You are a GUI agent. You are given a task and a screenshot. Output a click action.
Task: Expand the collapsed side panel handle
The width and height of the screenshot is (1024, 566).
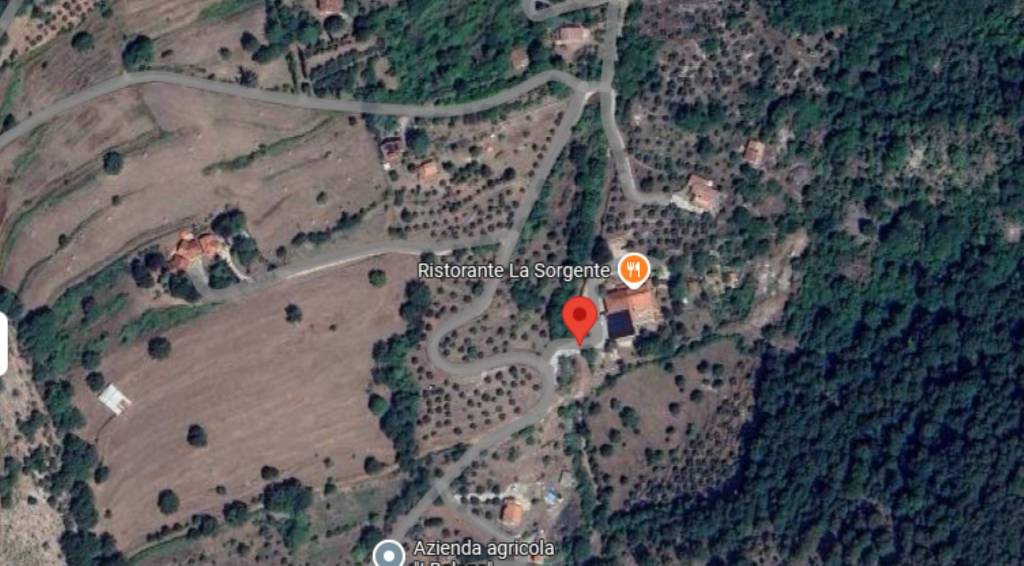pyautogui.click(x=3, y=344)
